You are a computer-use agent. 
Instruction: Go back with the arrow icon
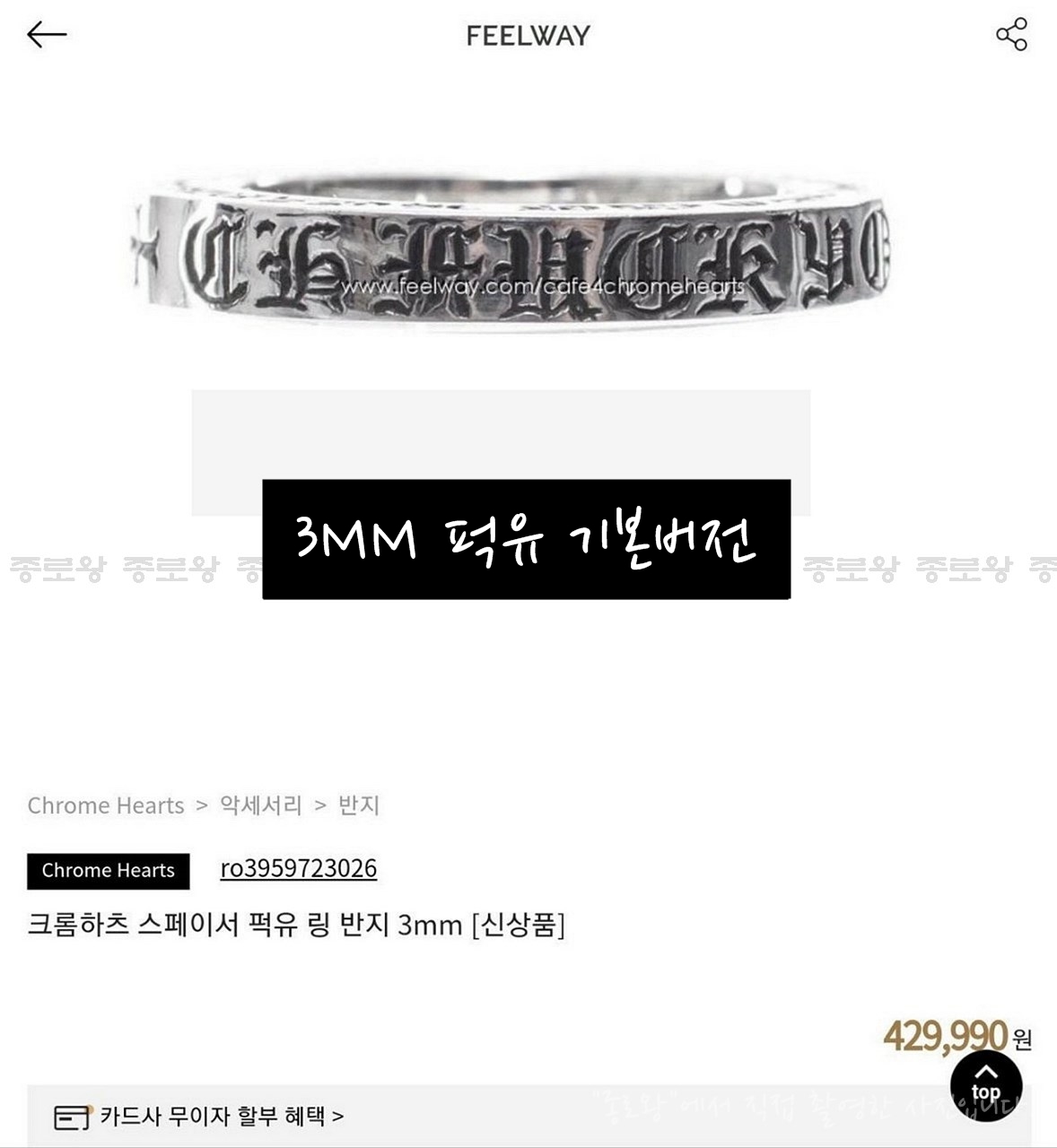[47, 35]
